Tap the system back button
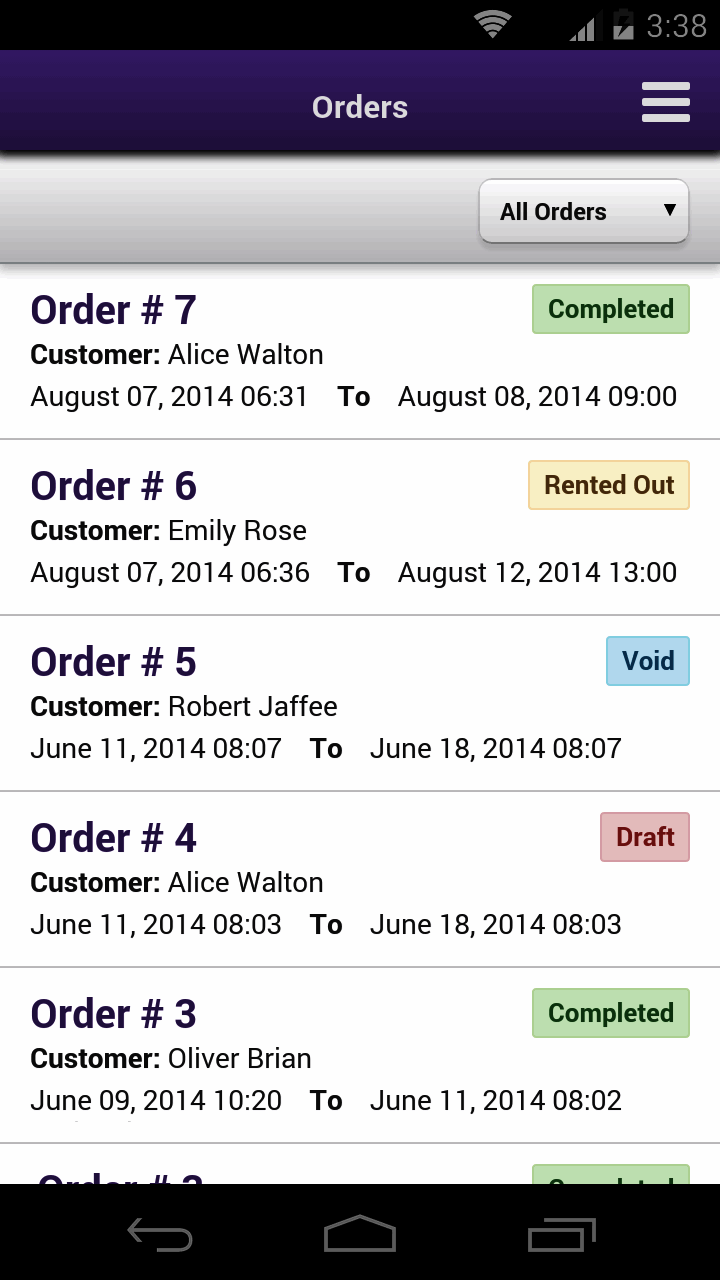Screen dimensions: 720x1280 [160, 1235]
